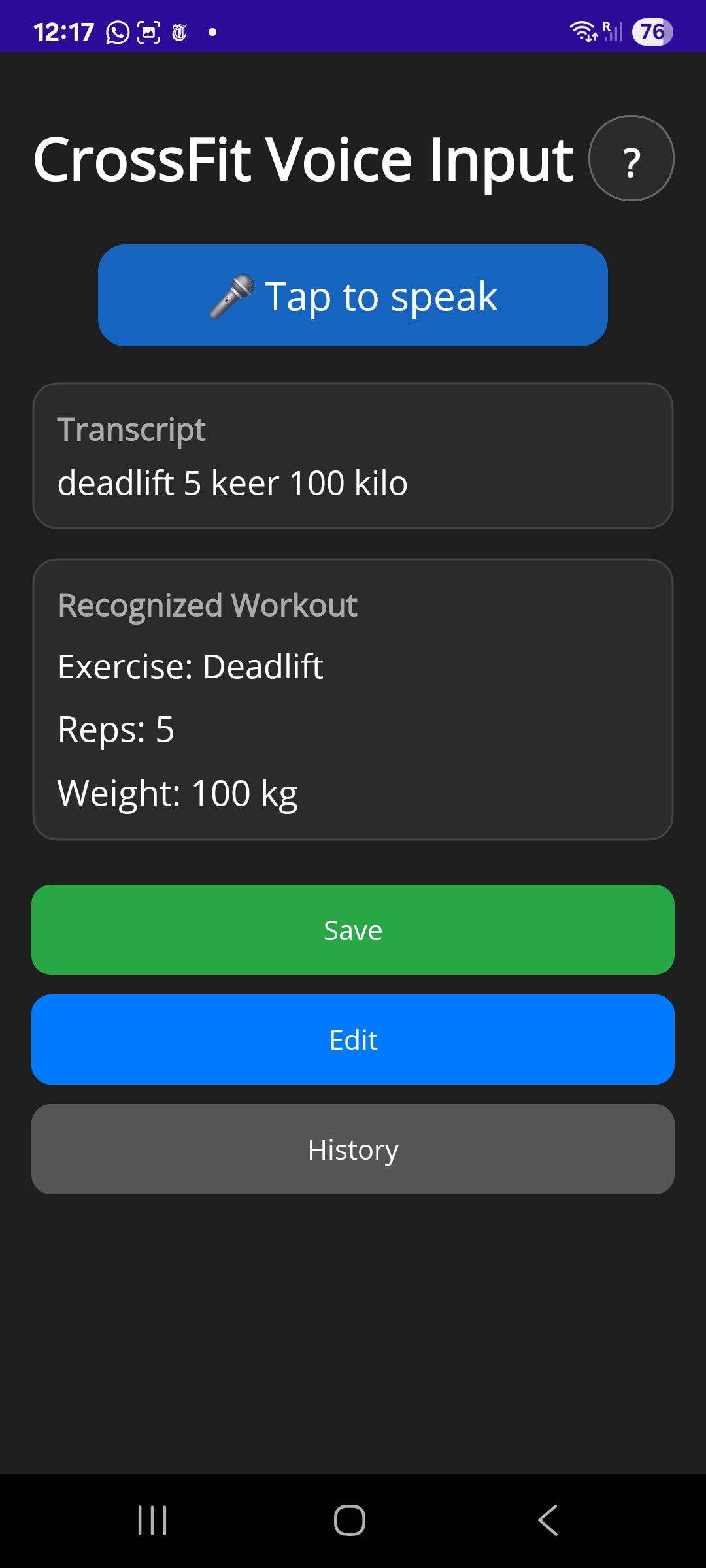Save the recognized Deadlift workout
The image size is (706, 1568).
click(x=353, y=930)
